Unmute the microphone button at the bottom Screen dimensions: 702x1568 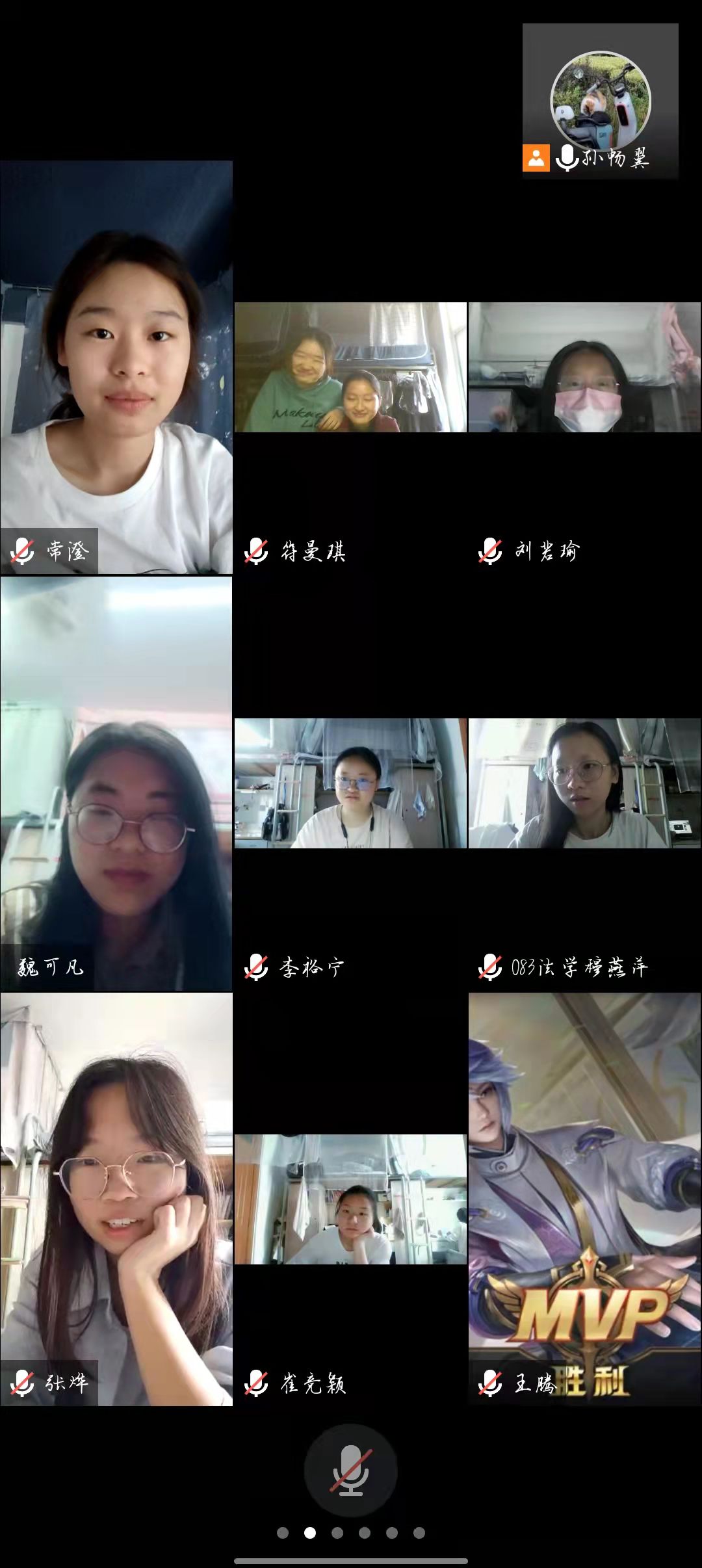[x=350, y=1471]
